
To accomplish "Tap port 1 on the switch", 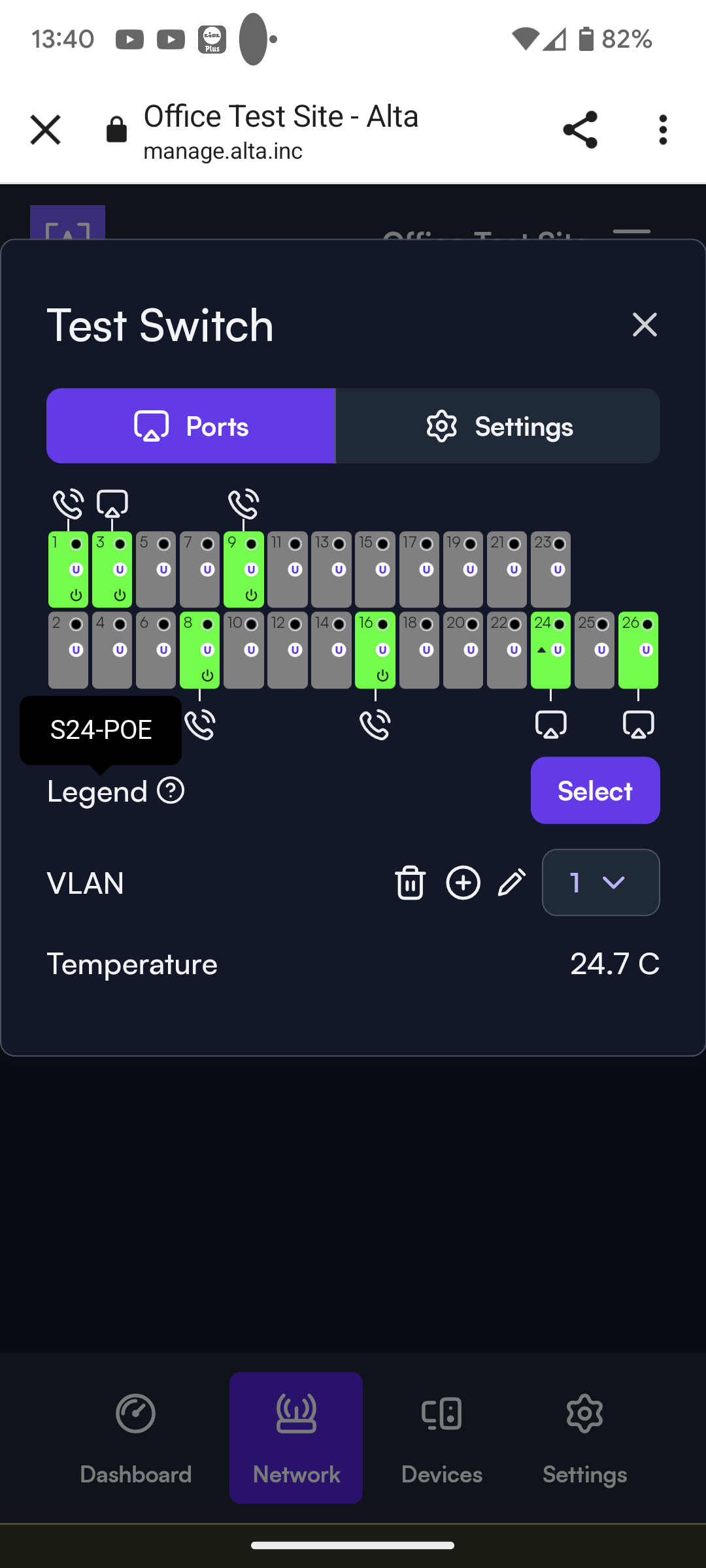I will tap(68, 569).
